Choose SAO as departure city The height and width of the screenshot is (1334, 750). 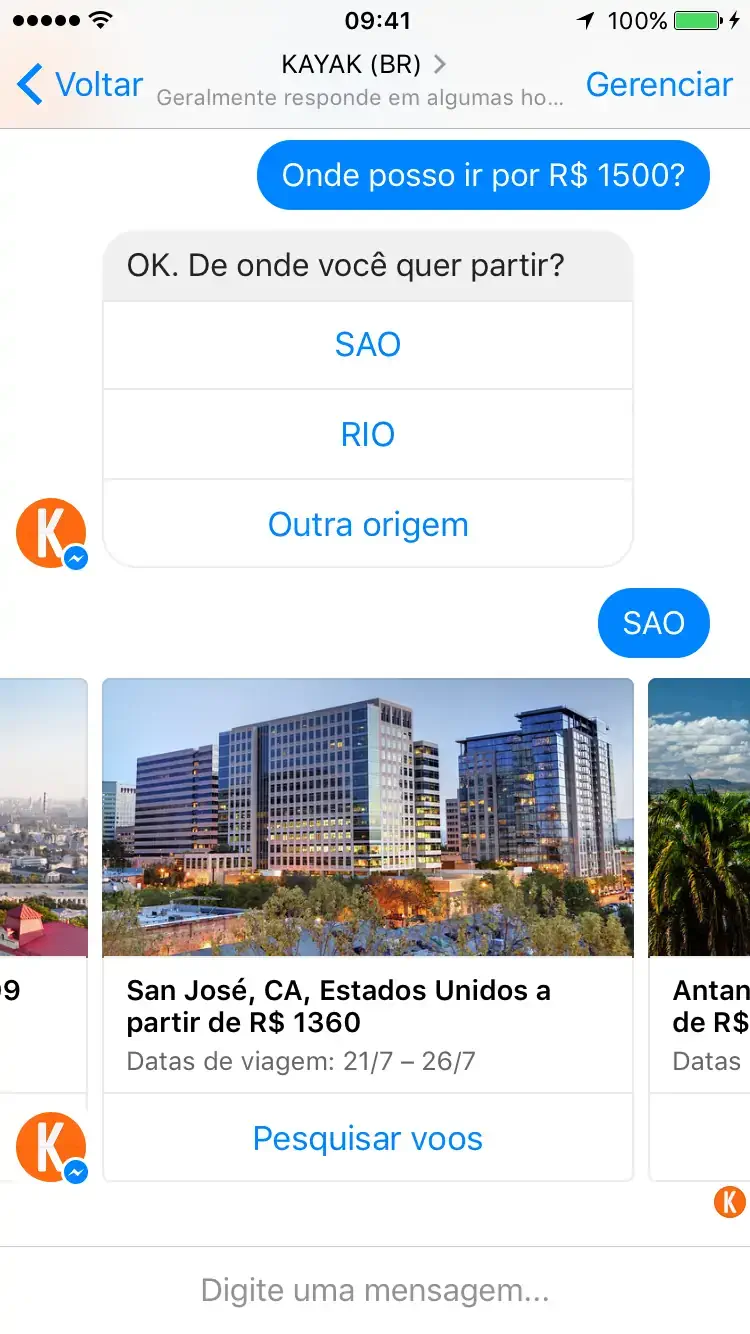pos(368,344)
